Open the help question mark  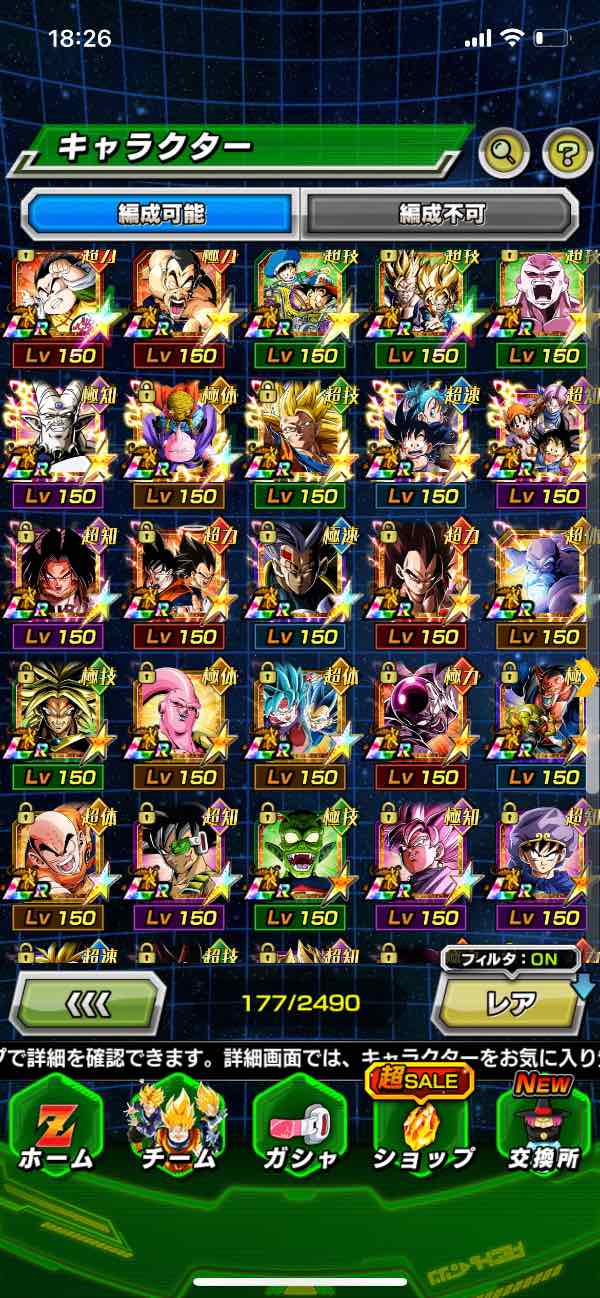(567, 152)
